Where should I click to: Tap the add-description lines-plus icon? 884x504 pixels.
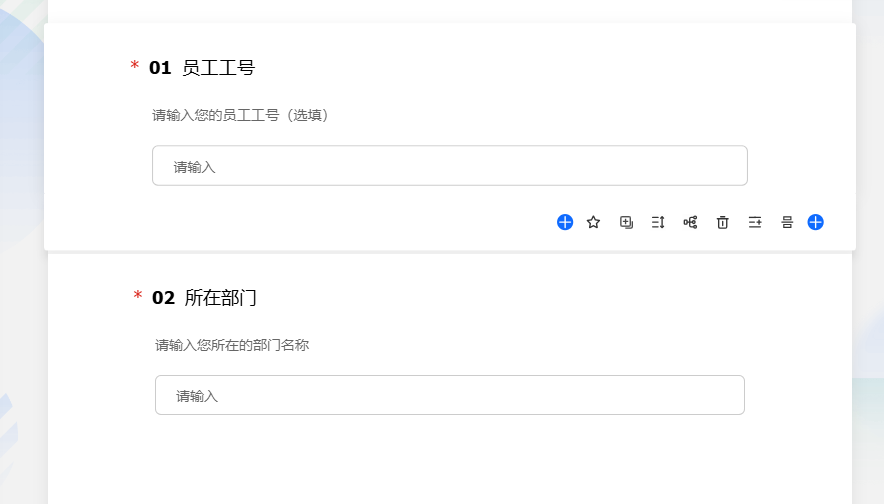pyautogui.click(x=755, y=222)
